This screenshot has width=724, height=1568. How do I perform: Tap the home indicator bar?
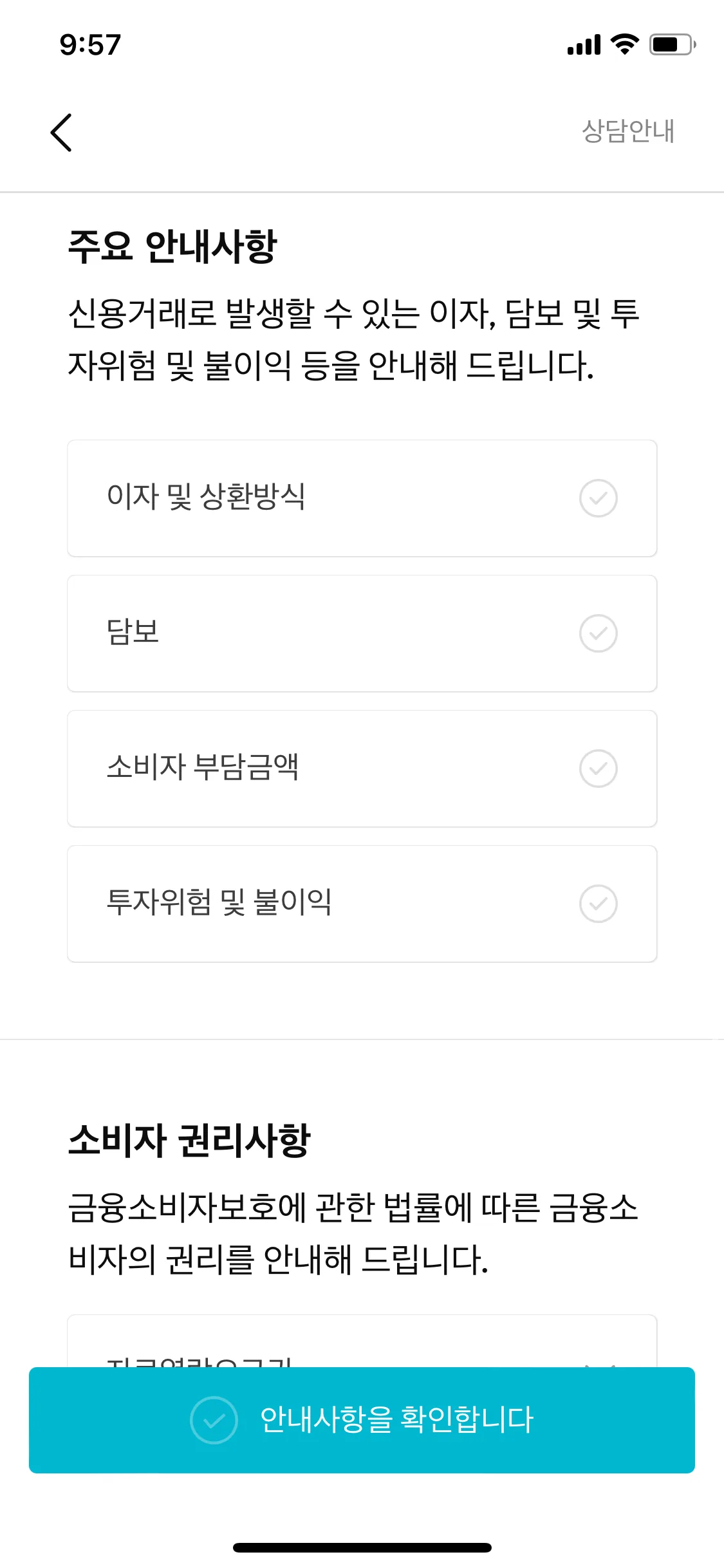[x=362, y=1547]
